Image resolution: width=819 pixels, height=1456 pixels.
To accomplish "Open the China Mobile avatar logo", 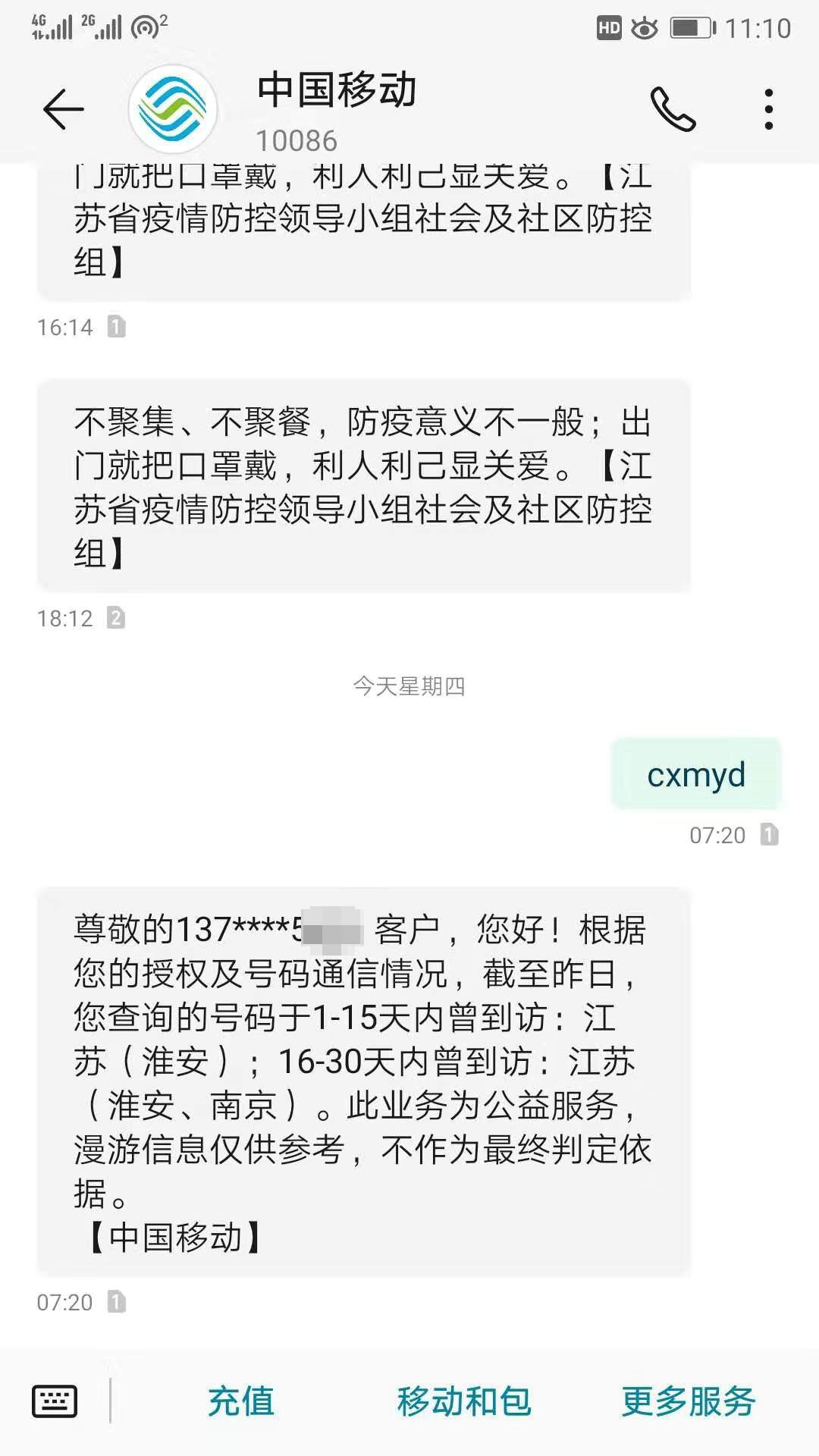I will (173, 109).
